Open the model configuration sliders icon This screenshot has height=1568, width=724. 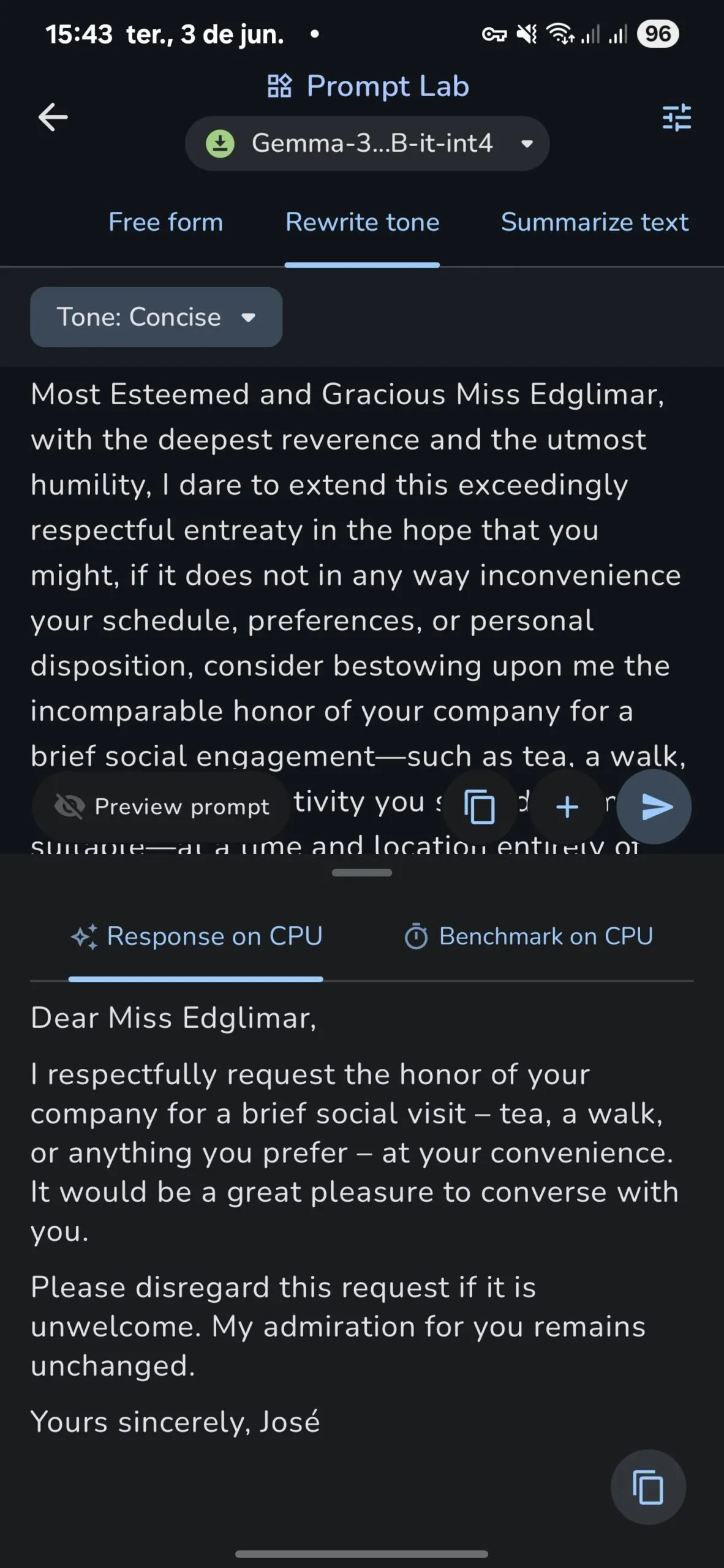tap(676, 117)
